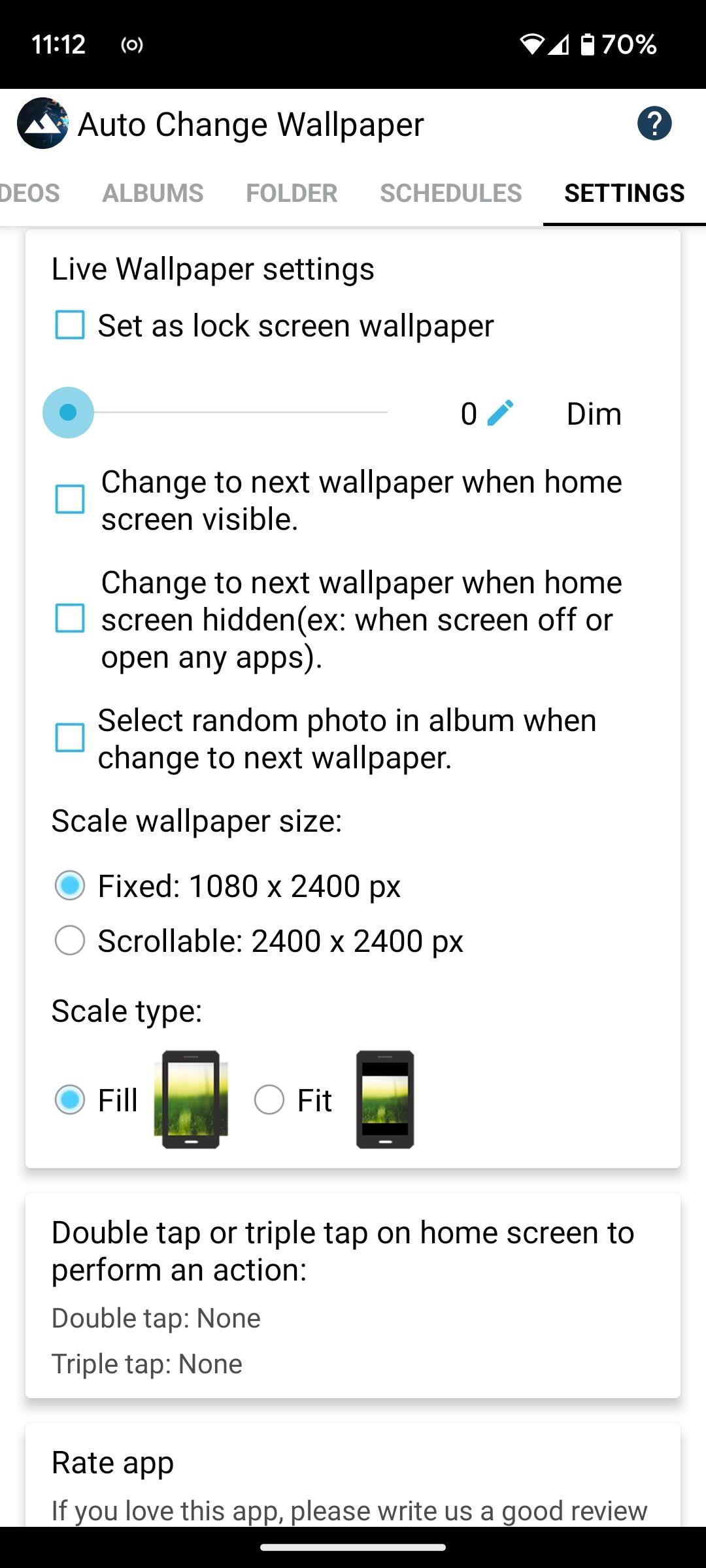Viewport: 706px width, 1568px height.
Task: Choose 'Change wallpaper when home screen hidden'
Action: (70, 619)
